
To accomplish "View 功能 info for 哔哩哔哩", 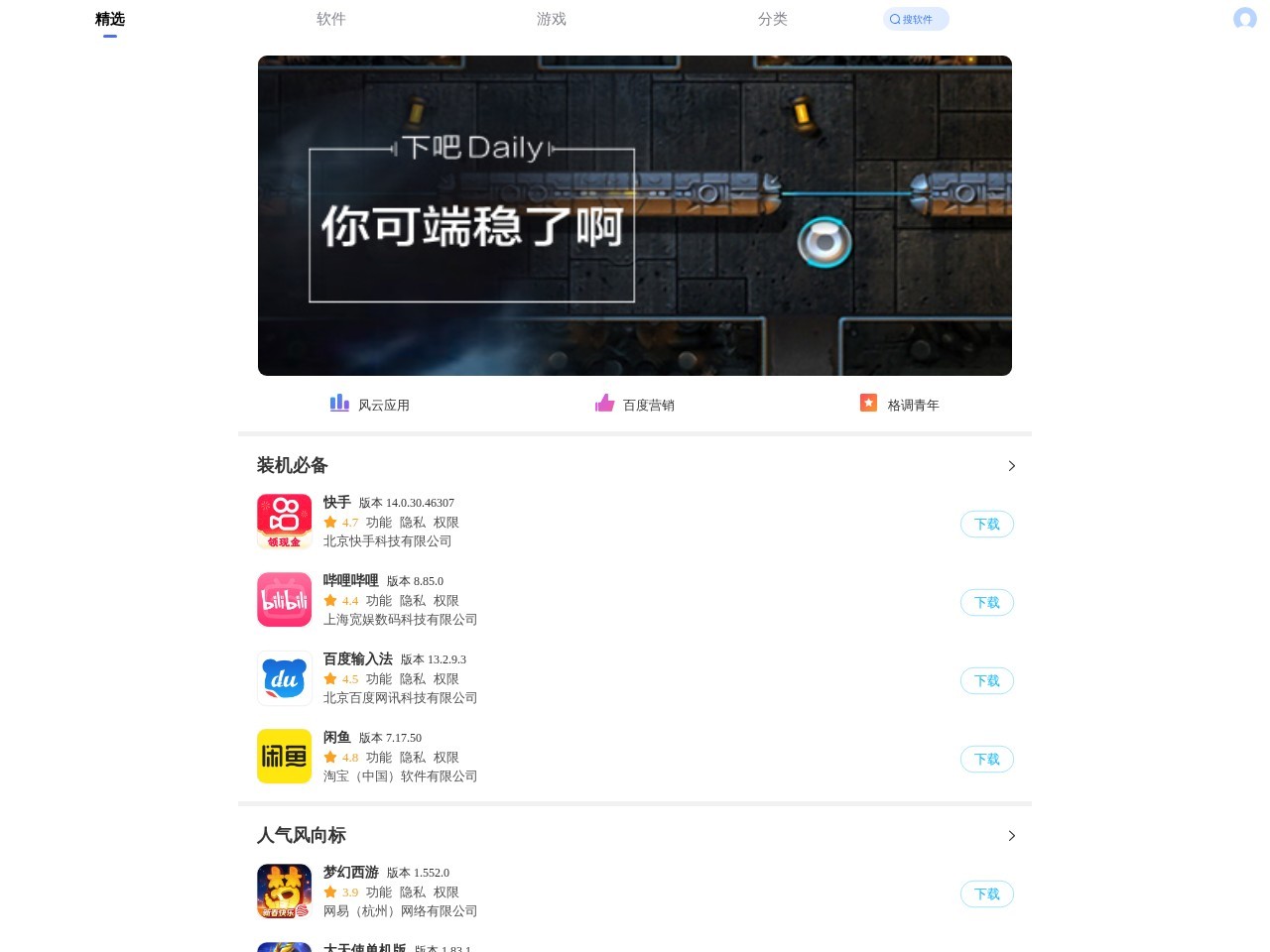I will 378,601.
